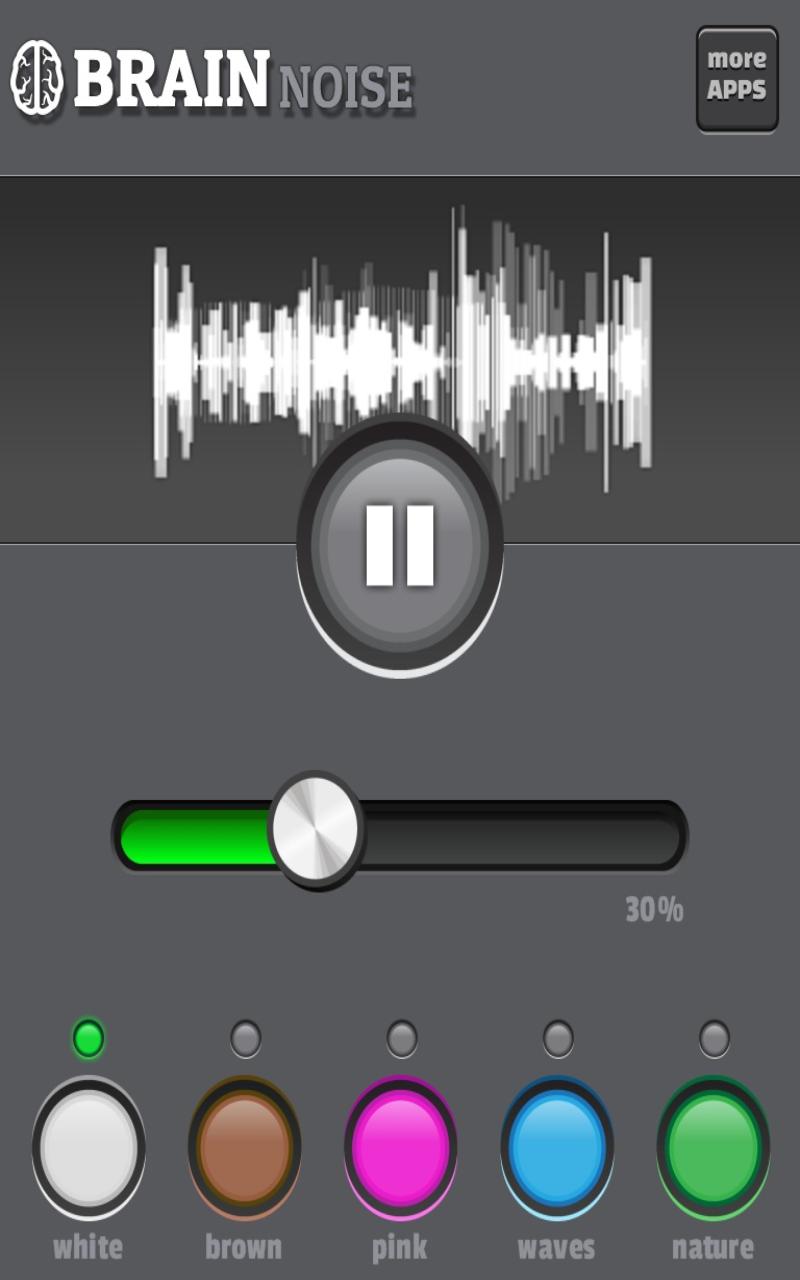Select the waves sound button
This screenshot has height=1280, width=800.
click(556, 1145)
